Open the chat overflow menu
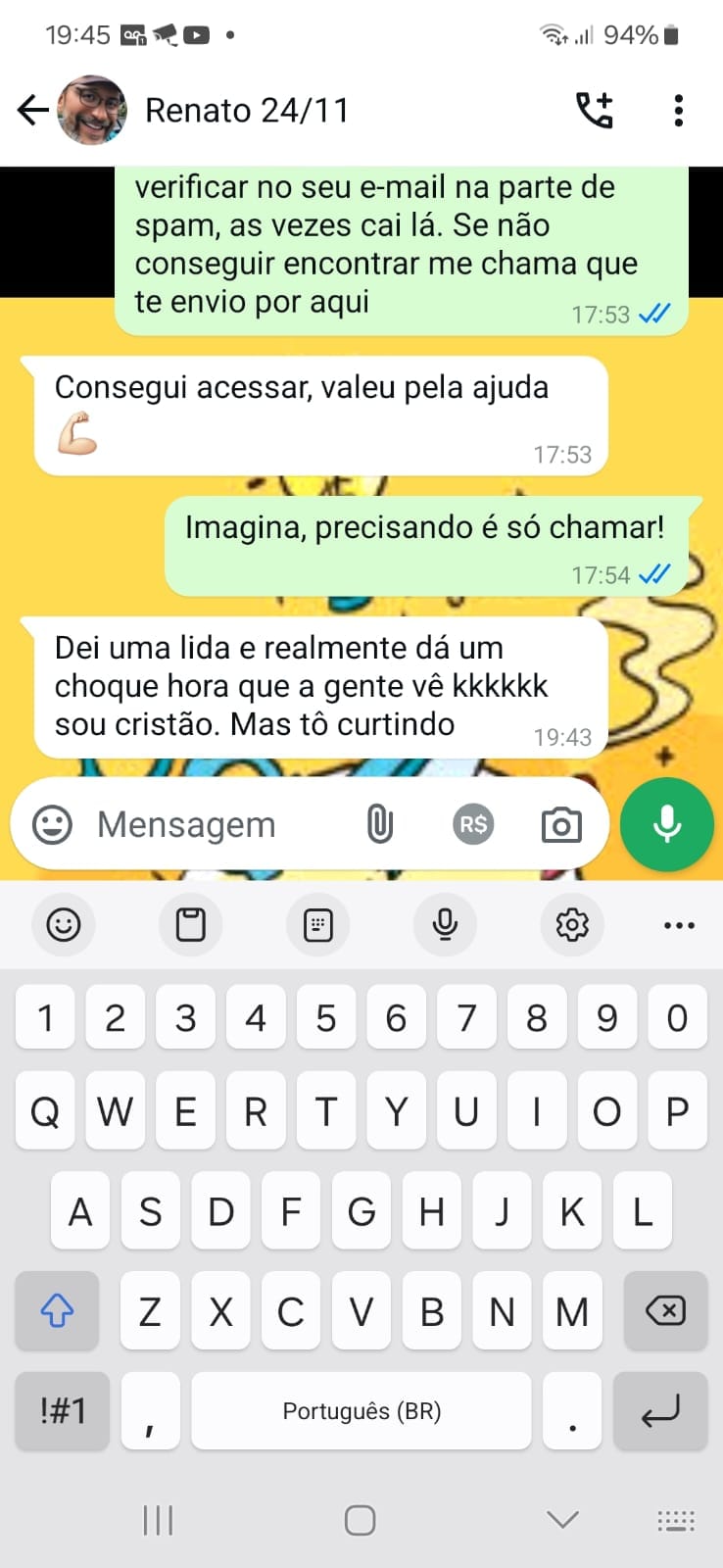This screenshot has height=1568, width=723. [x=678, y=110]
